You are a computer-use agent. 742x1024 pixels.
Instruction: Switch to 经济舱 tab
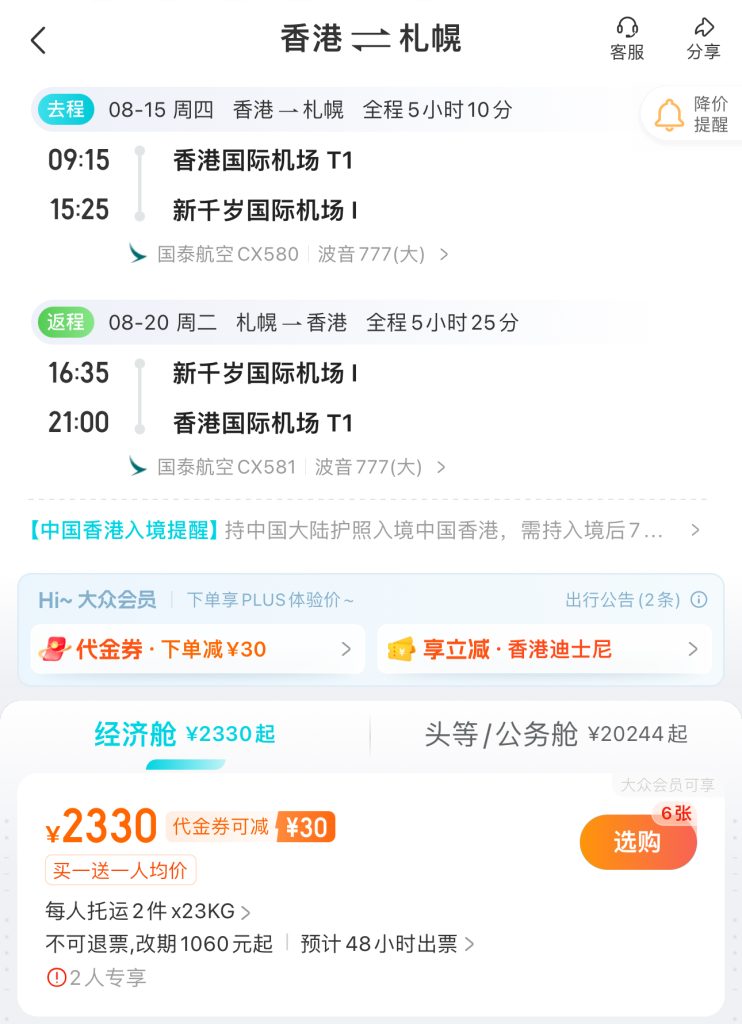(185, 735)
